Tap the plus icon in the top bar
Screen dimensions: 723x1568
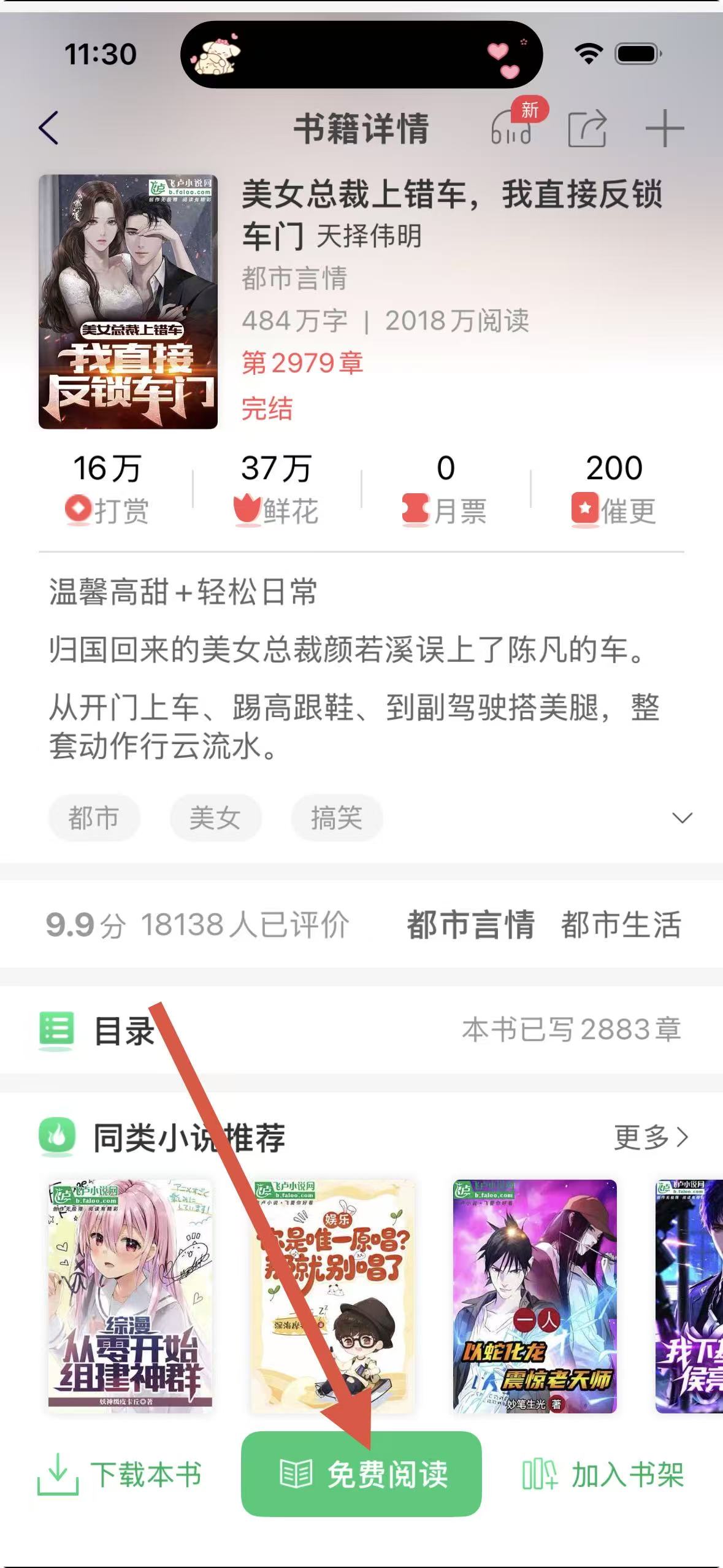click(x=665, y=128)
